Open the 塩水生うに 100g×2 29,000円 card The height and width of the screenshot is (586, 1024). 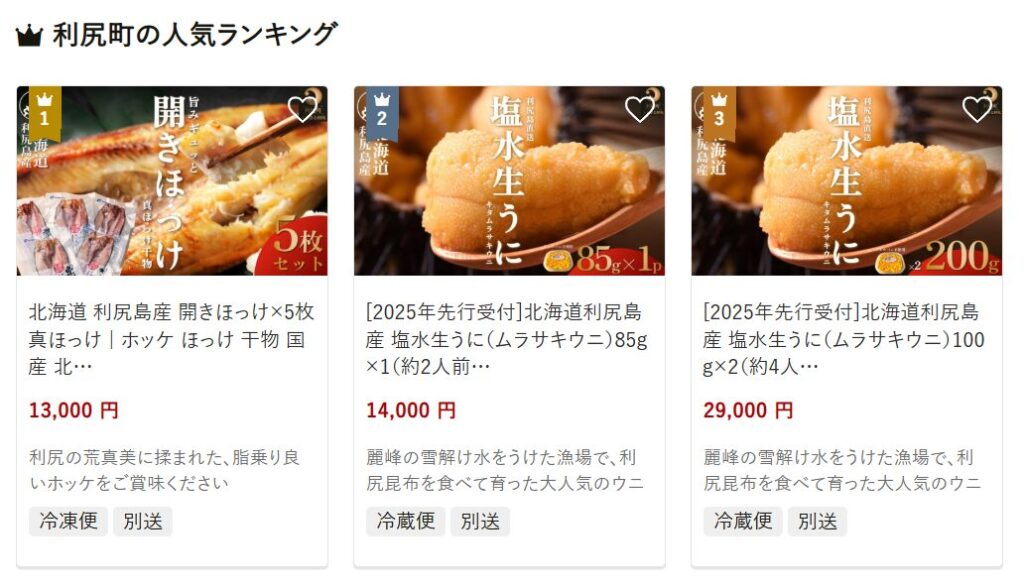(845, 339)
